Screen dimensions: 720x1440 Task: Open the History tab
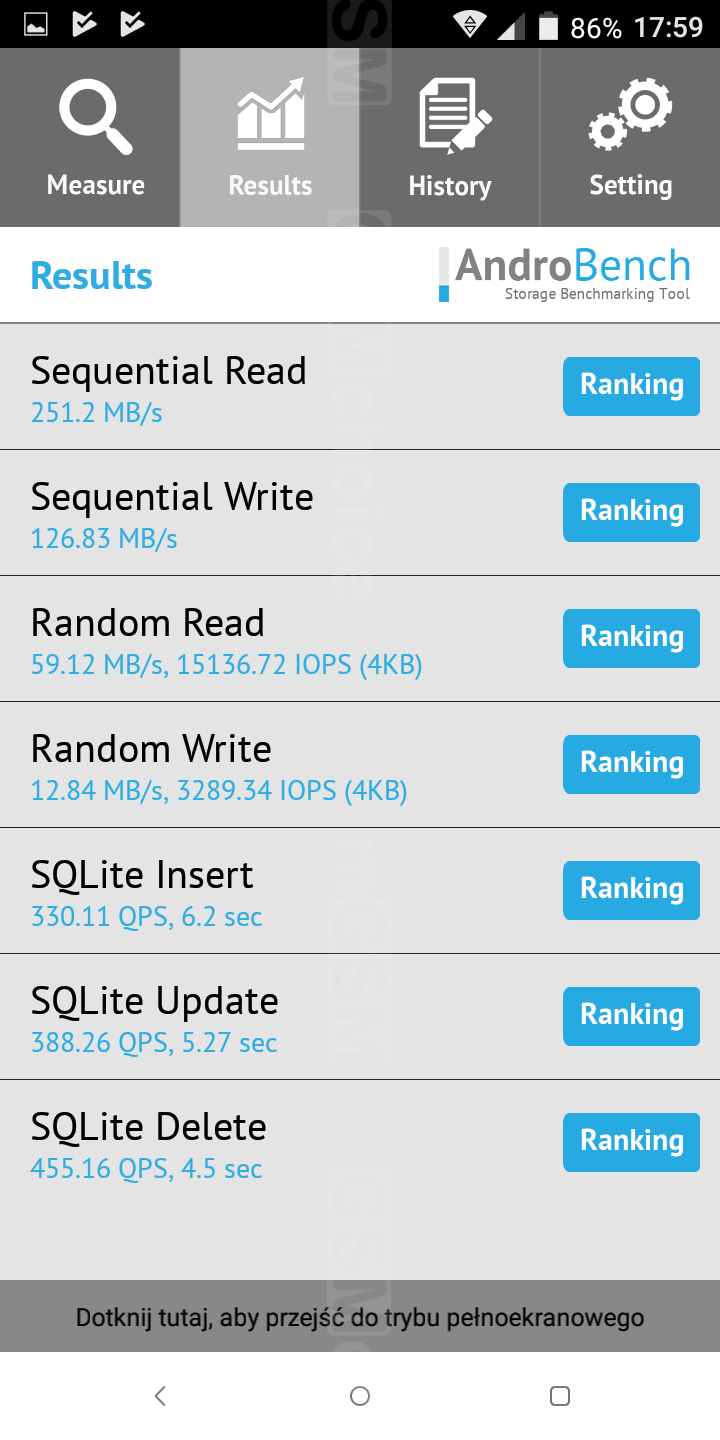coord(450,139)
